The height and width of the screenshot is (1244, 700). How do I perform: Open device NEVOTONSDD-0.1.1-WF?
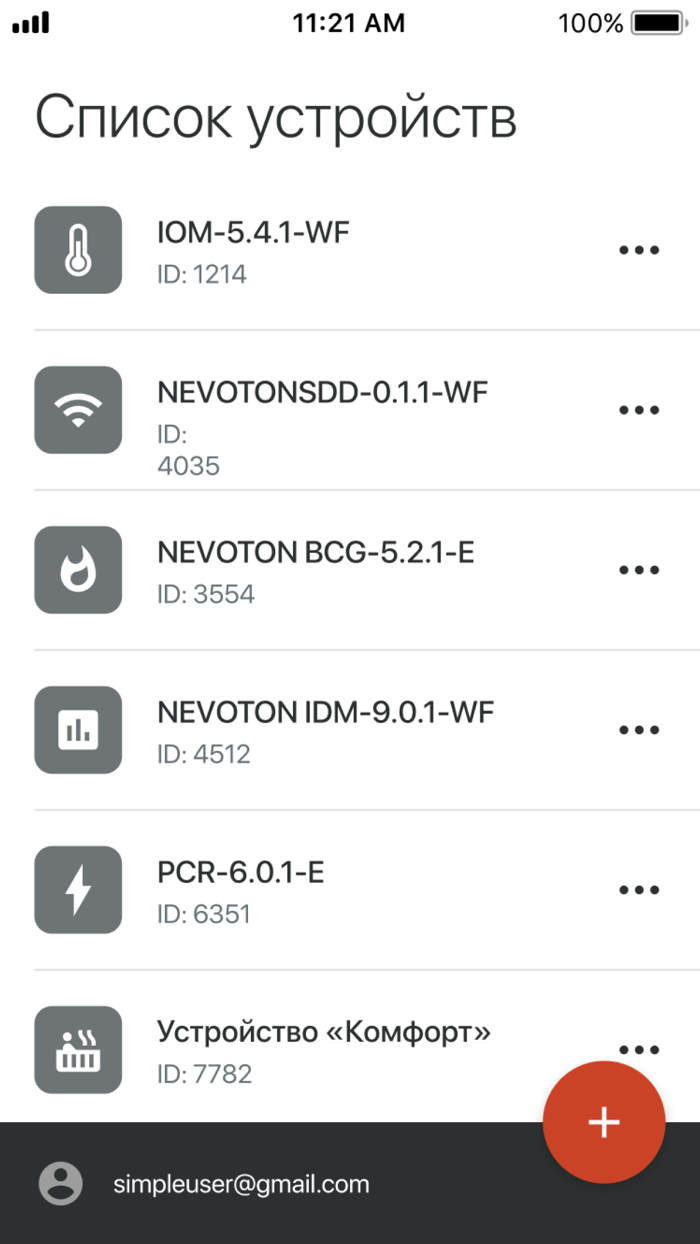point(322,410)
